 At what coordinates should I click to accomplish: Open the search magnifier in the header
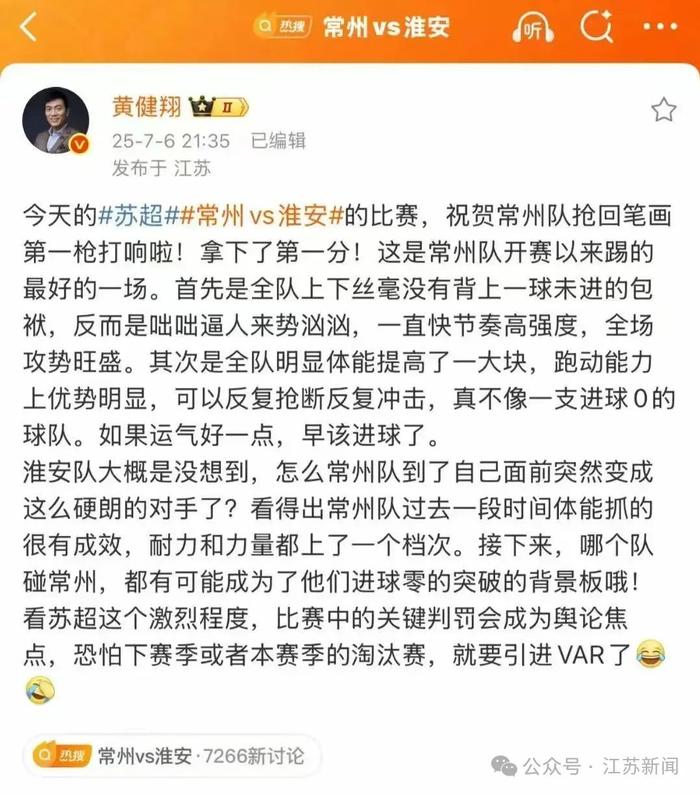tap(602, 27)
